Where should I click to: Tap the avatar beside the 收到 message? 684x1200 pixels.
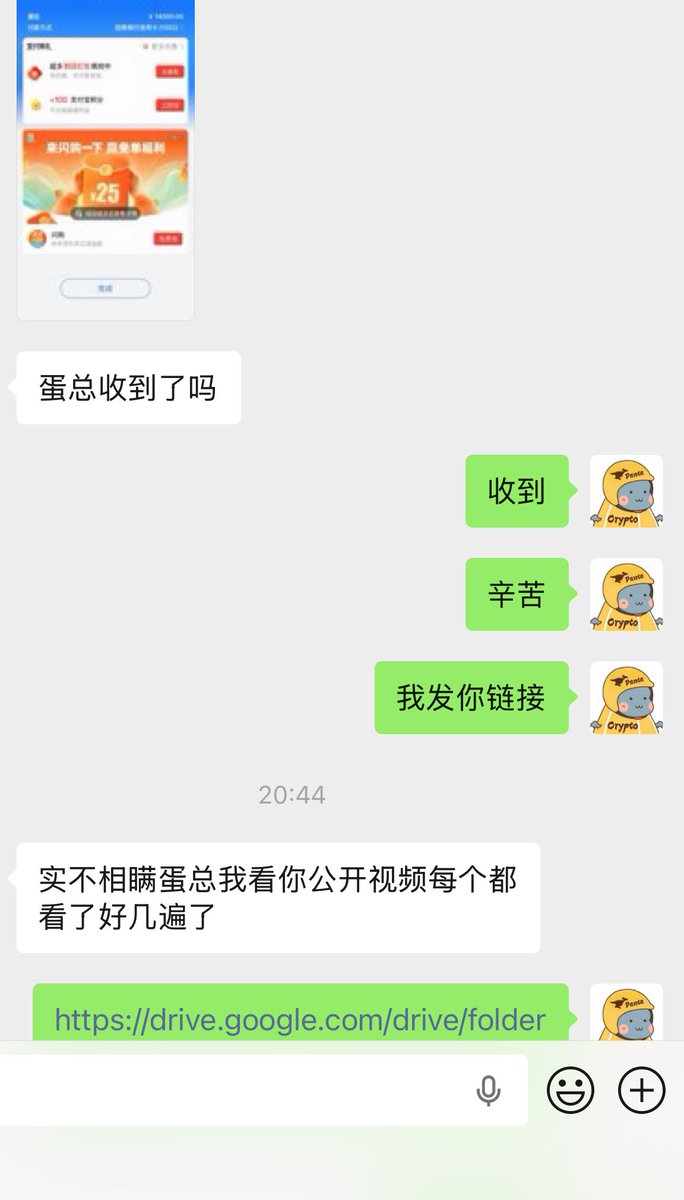(x=626, y=491)
